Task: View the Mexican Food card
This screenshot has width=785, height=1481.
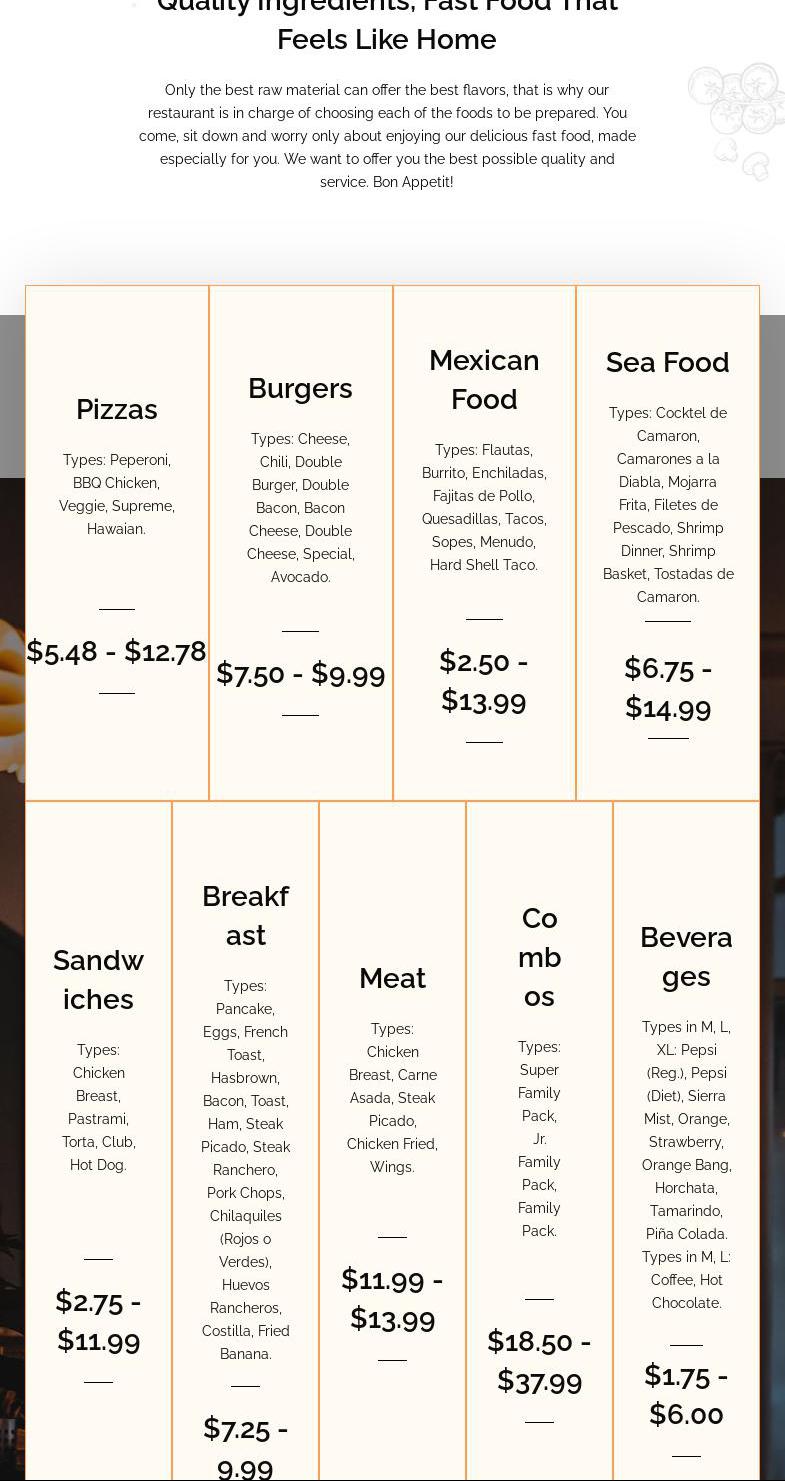Action: 484,543
